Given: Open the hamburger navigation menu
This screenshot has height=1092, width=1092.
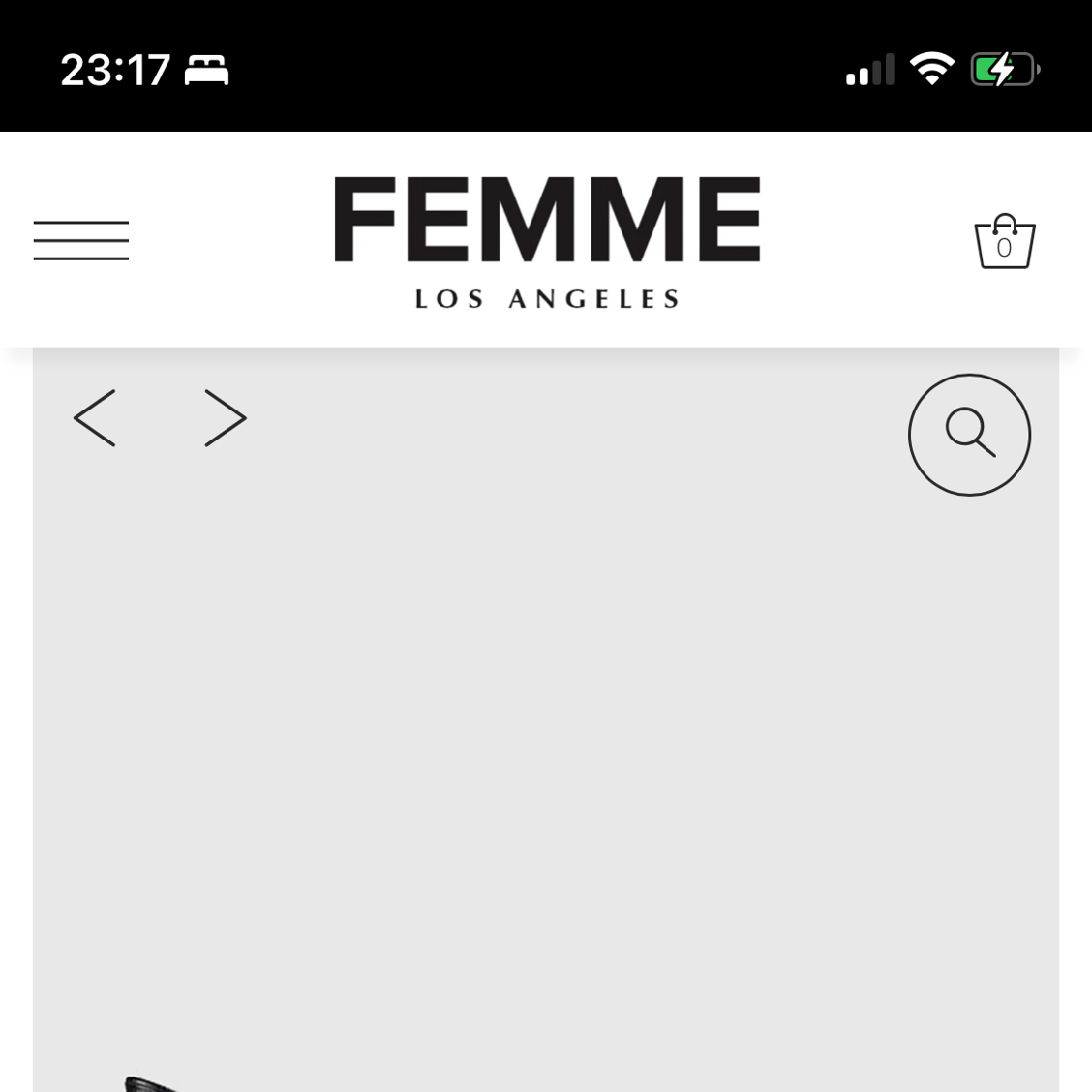Looking at the screenshot, I should click(x=81, y=240).
